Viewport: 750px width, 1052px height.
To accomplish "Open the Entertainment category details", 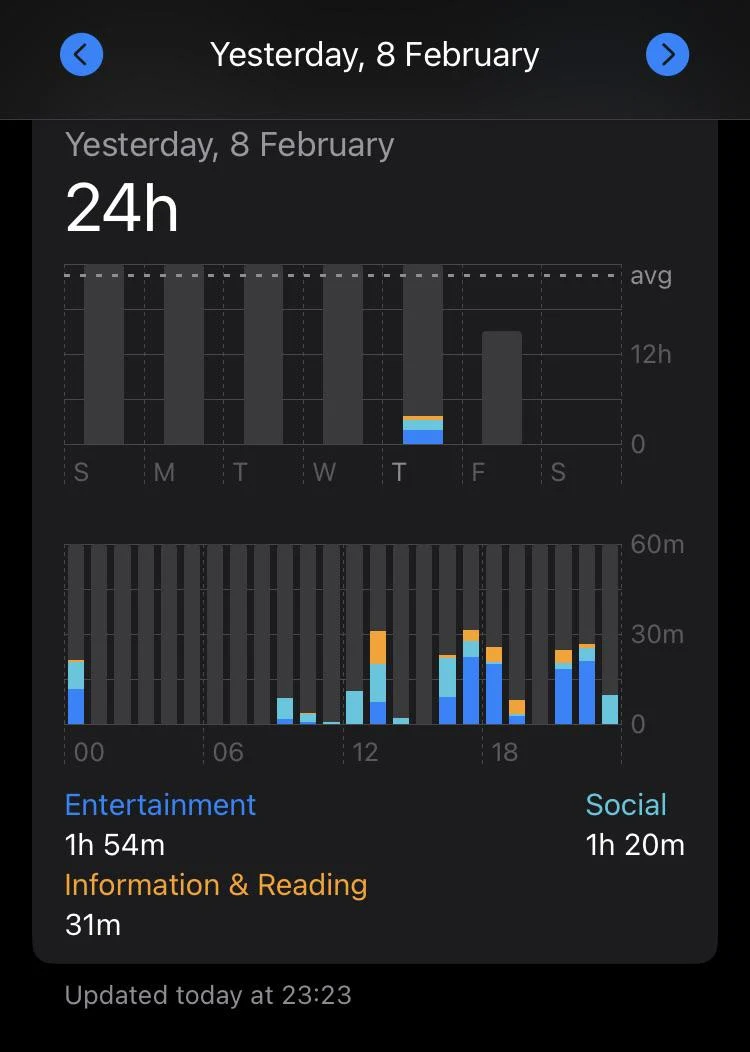I will (x=160, y=804).
